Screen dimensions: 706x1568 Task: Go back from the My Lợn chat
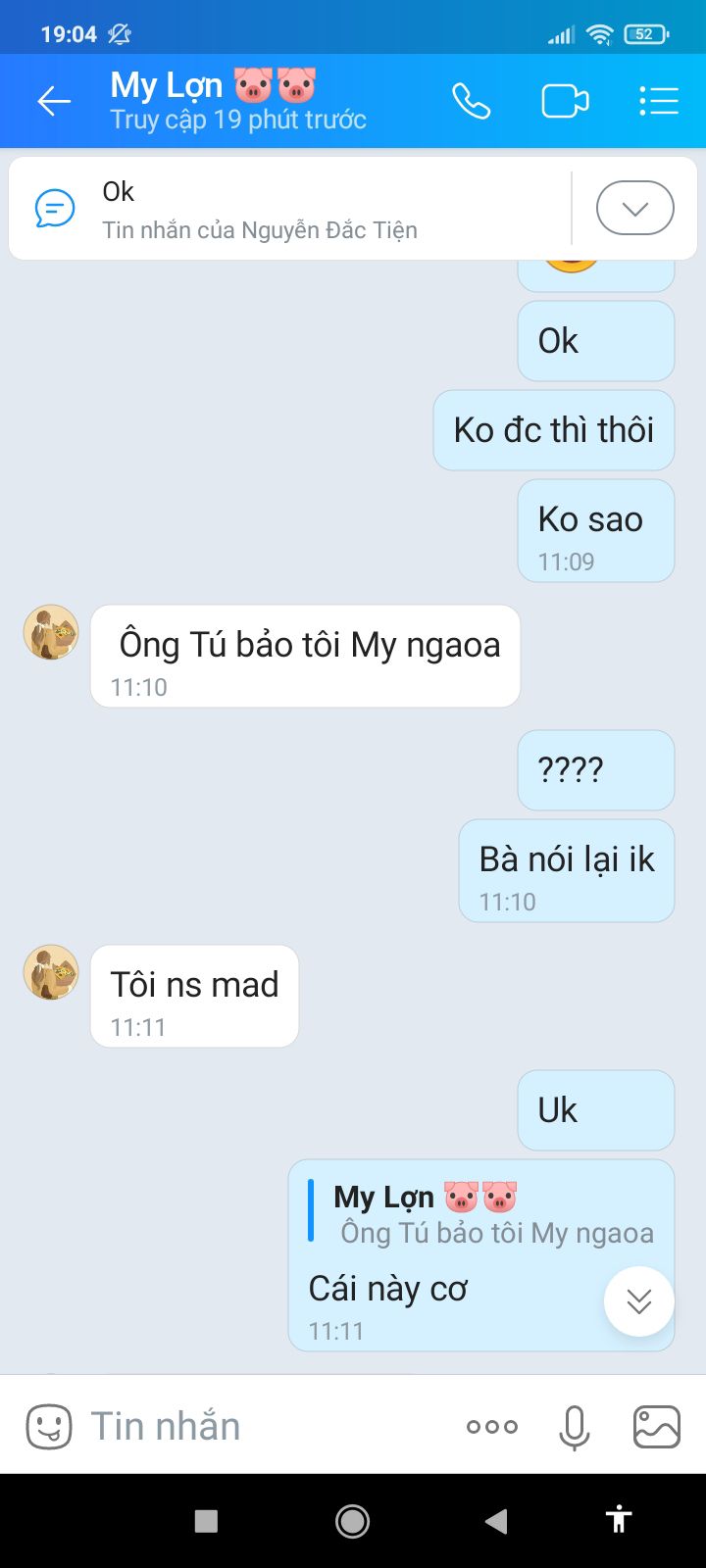[x=54, y=101]
